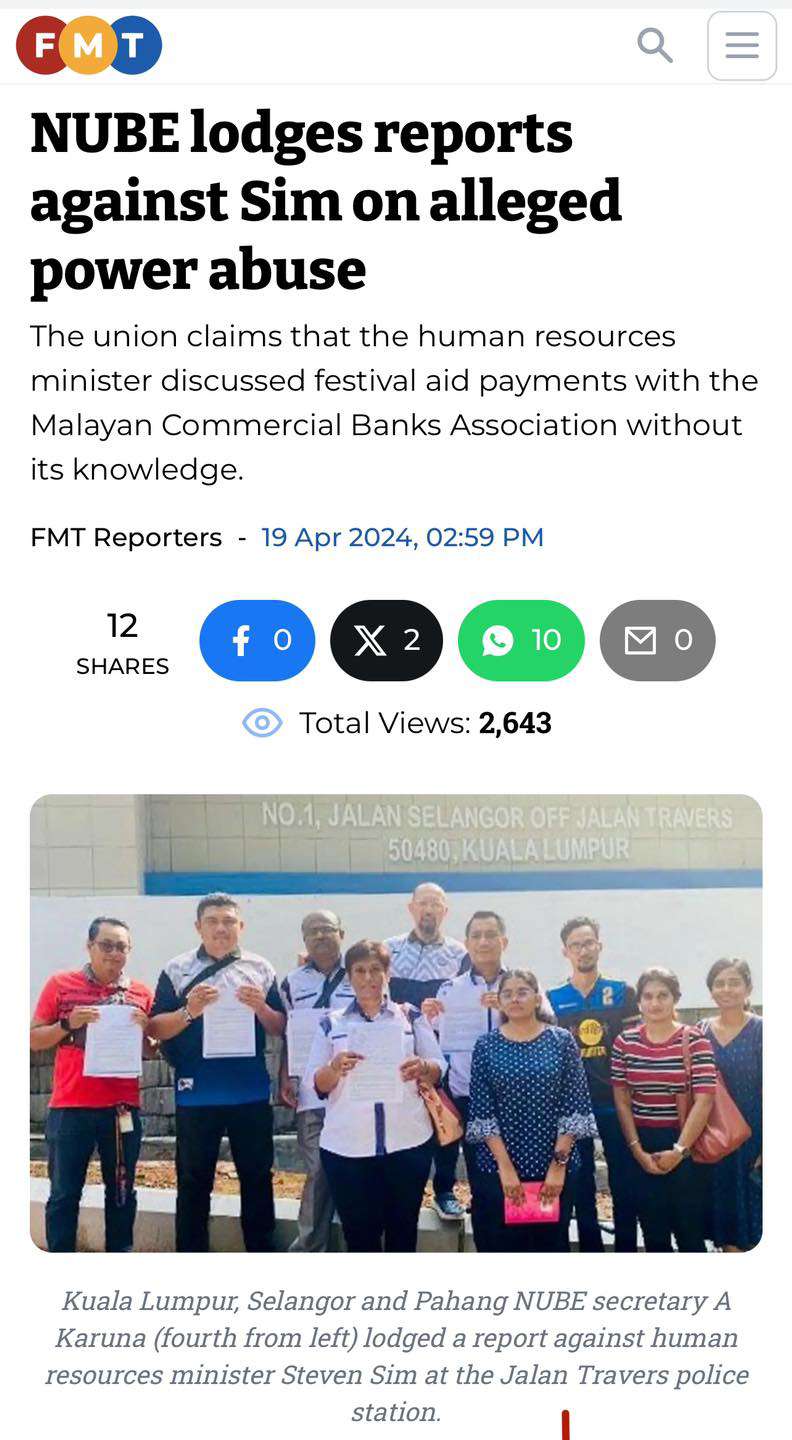Open the hamburger menu
The height and width of the screenshot is (1440, 792).
pos(742,46)
